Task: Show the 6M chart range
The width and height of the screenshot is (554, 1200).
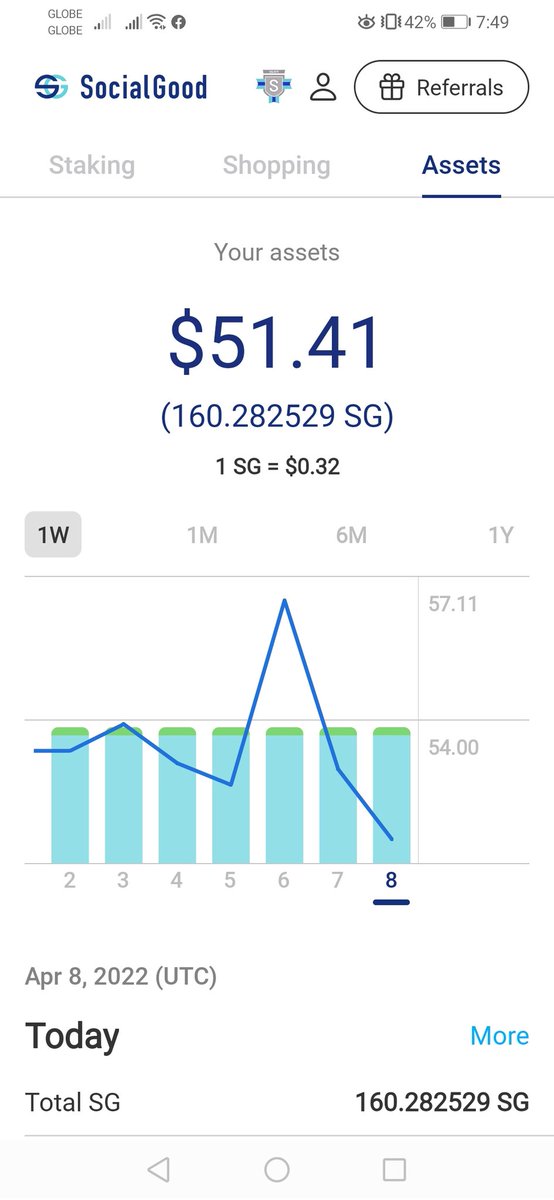Action: (351, 535)
